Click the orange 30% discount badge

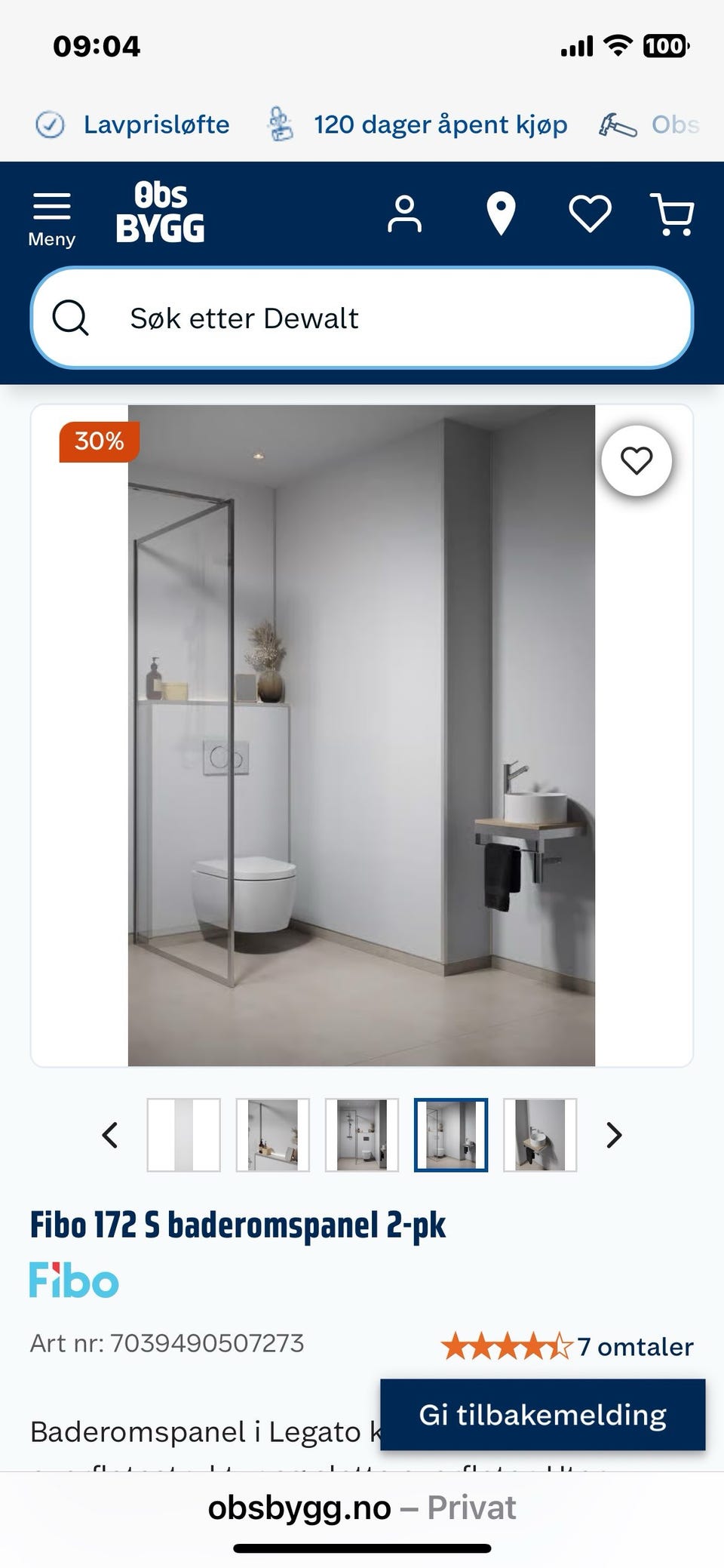click(98, 442)
